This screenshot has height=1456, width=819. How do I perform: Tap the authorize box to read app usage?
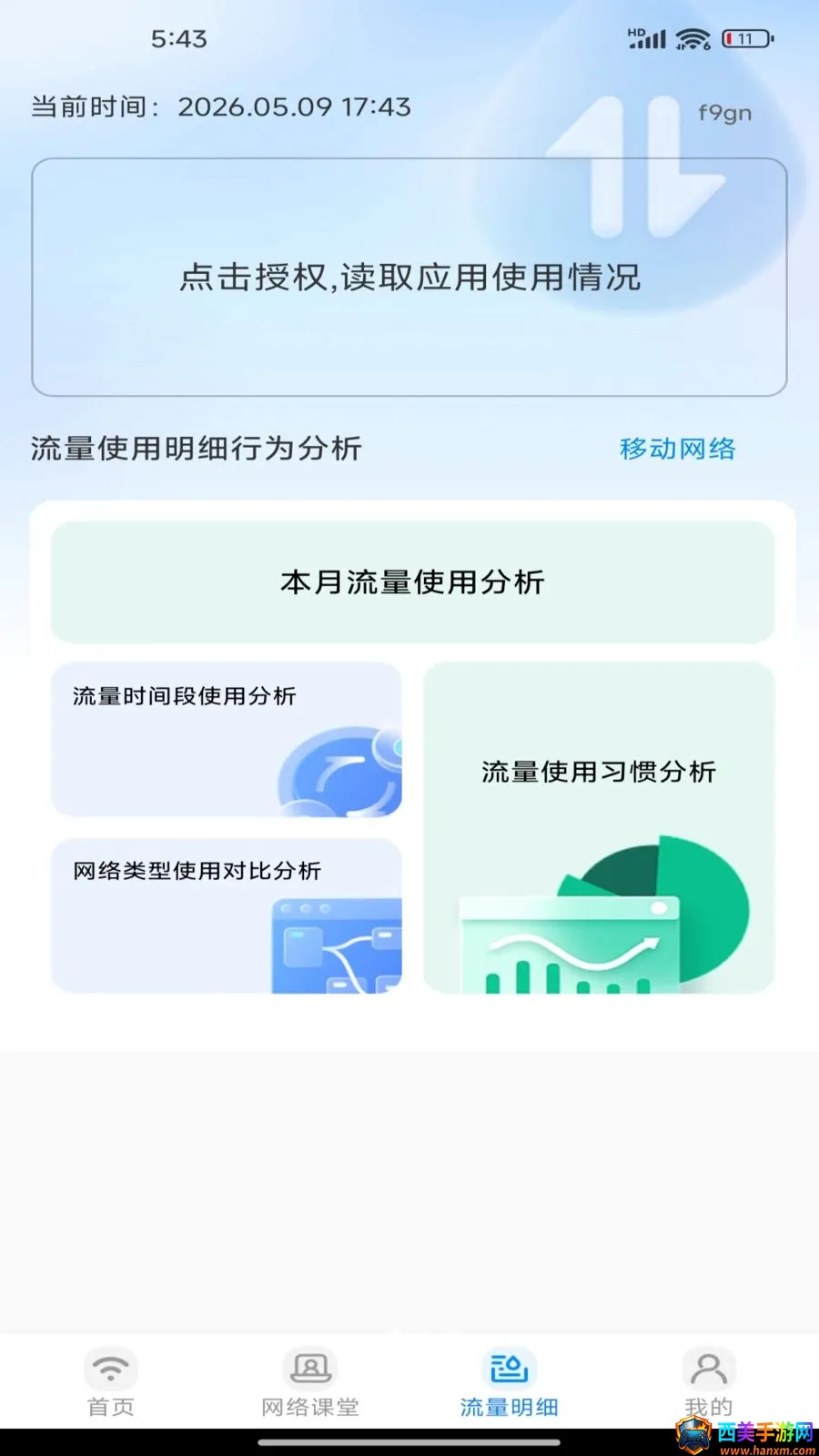tap(409, 278)
